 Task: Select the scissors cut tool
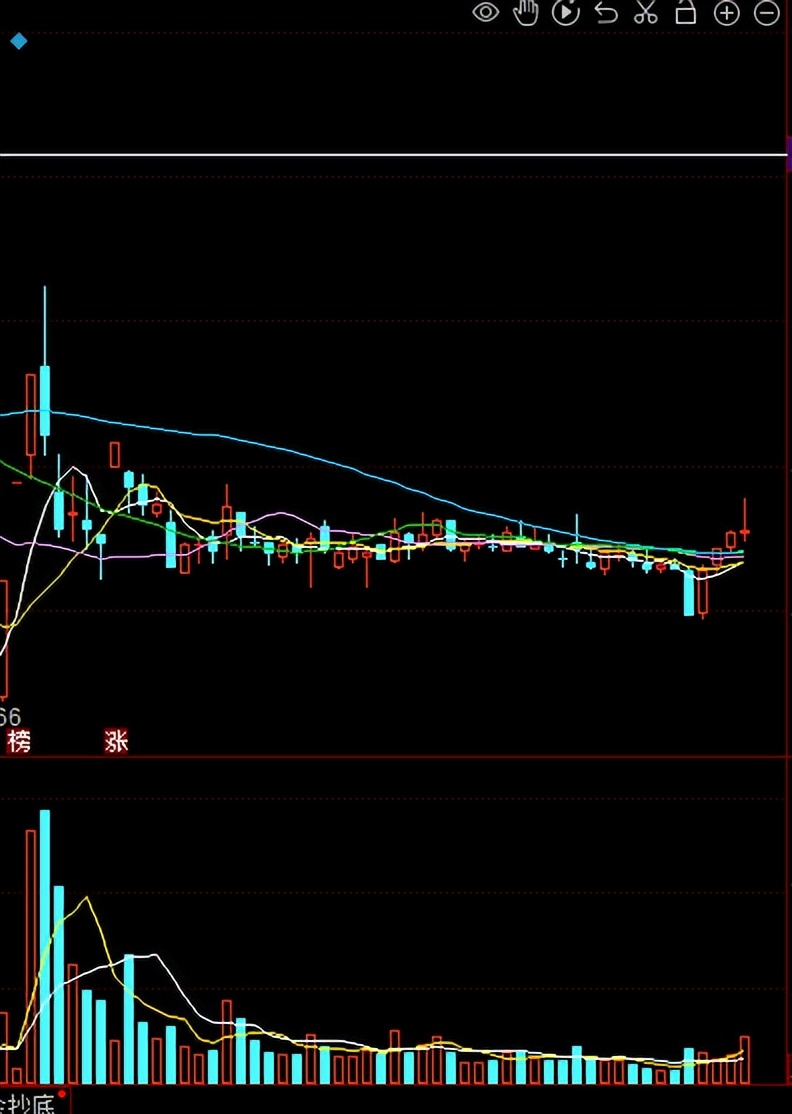point(646,13)
